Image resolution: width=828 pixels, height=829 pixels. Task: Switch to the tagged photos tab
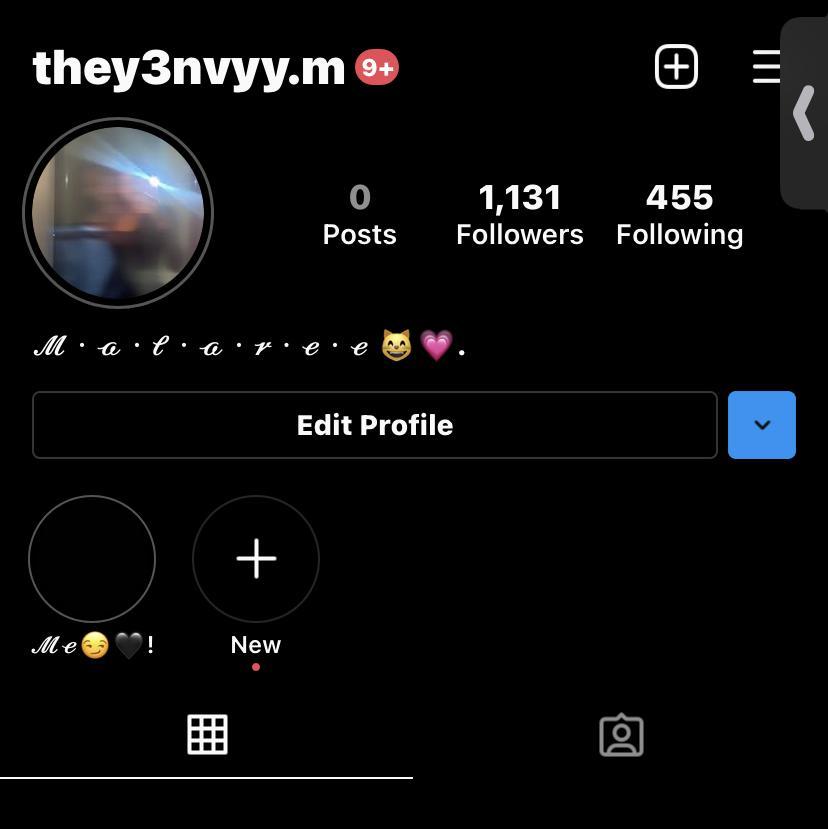[x=621, y=735]
